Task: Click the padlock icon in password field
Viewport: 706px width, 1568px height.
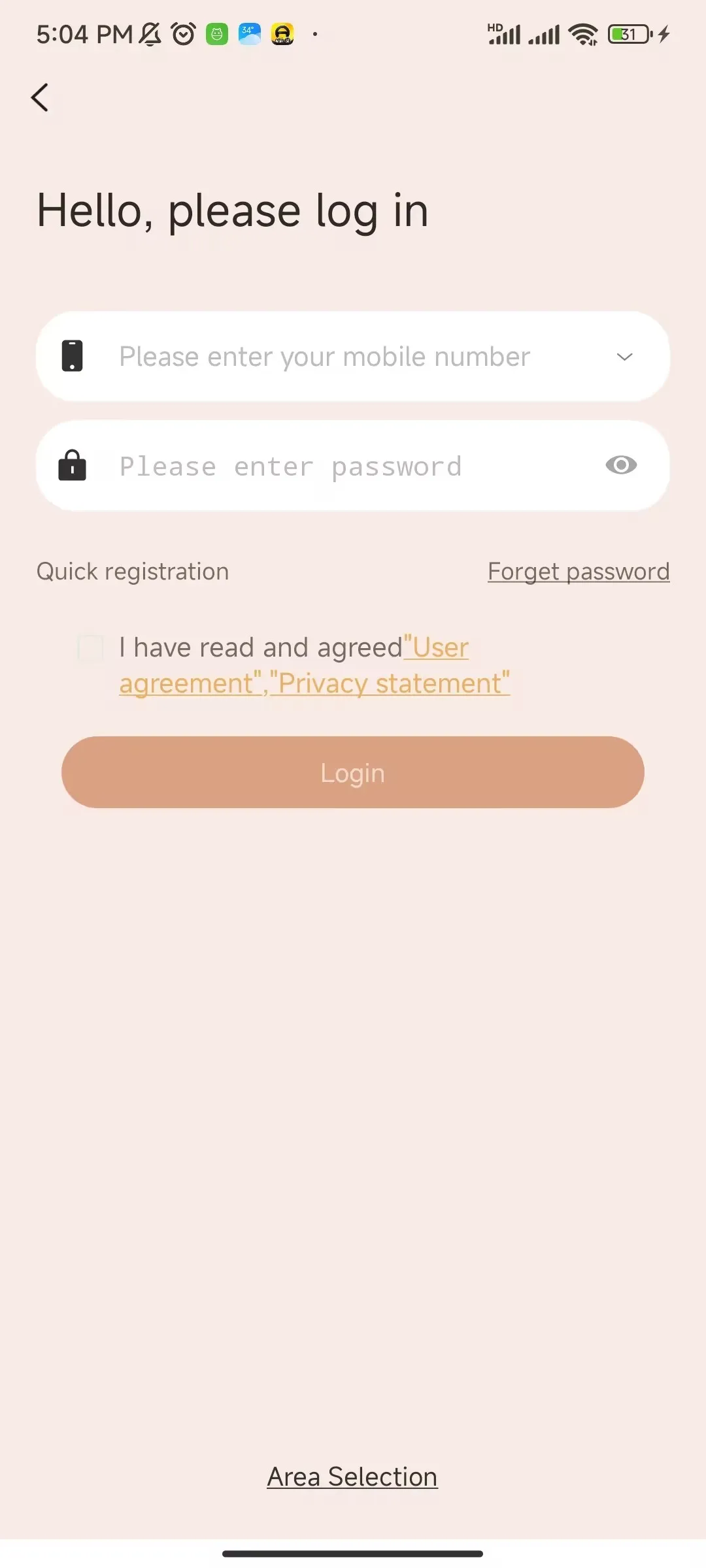Action: 72,465
